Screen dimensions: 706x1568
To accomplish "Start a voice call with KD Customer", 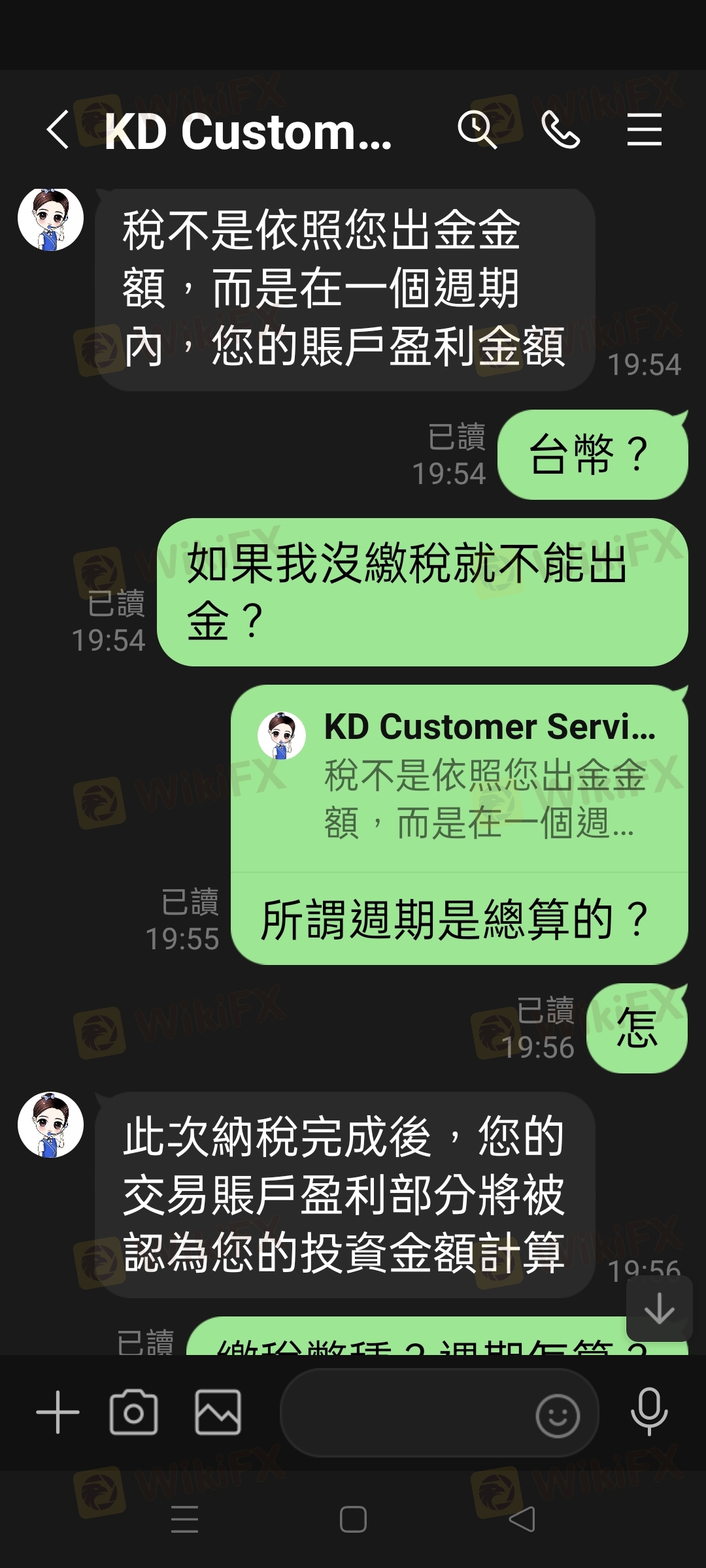I will point(561,129).
